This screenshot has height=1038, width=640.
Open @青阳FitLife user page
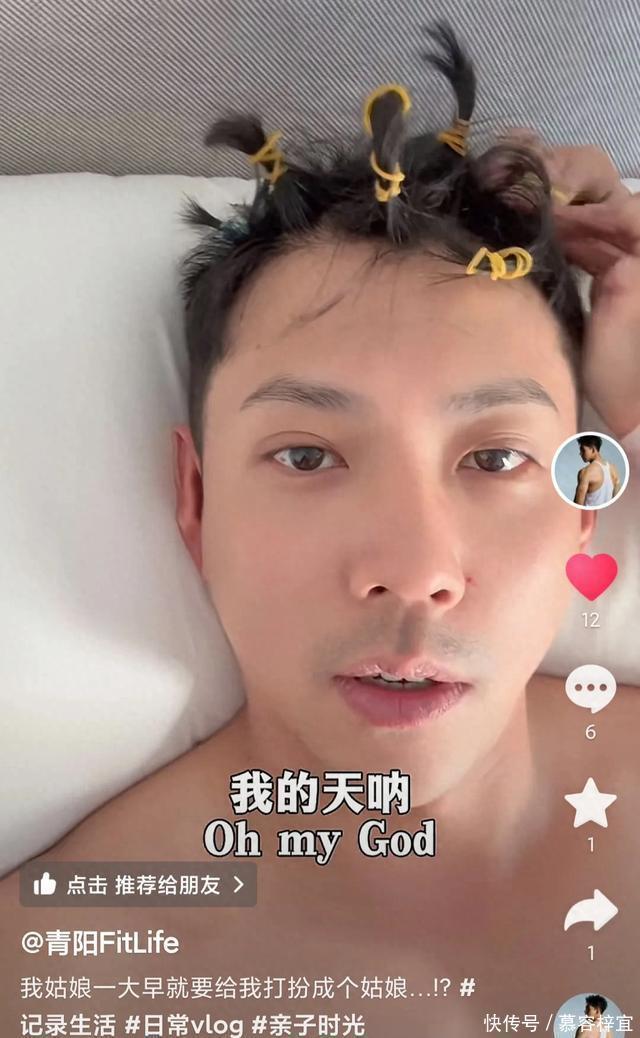(100, 942)
